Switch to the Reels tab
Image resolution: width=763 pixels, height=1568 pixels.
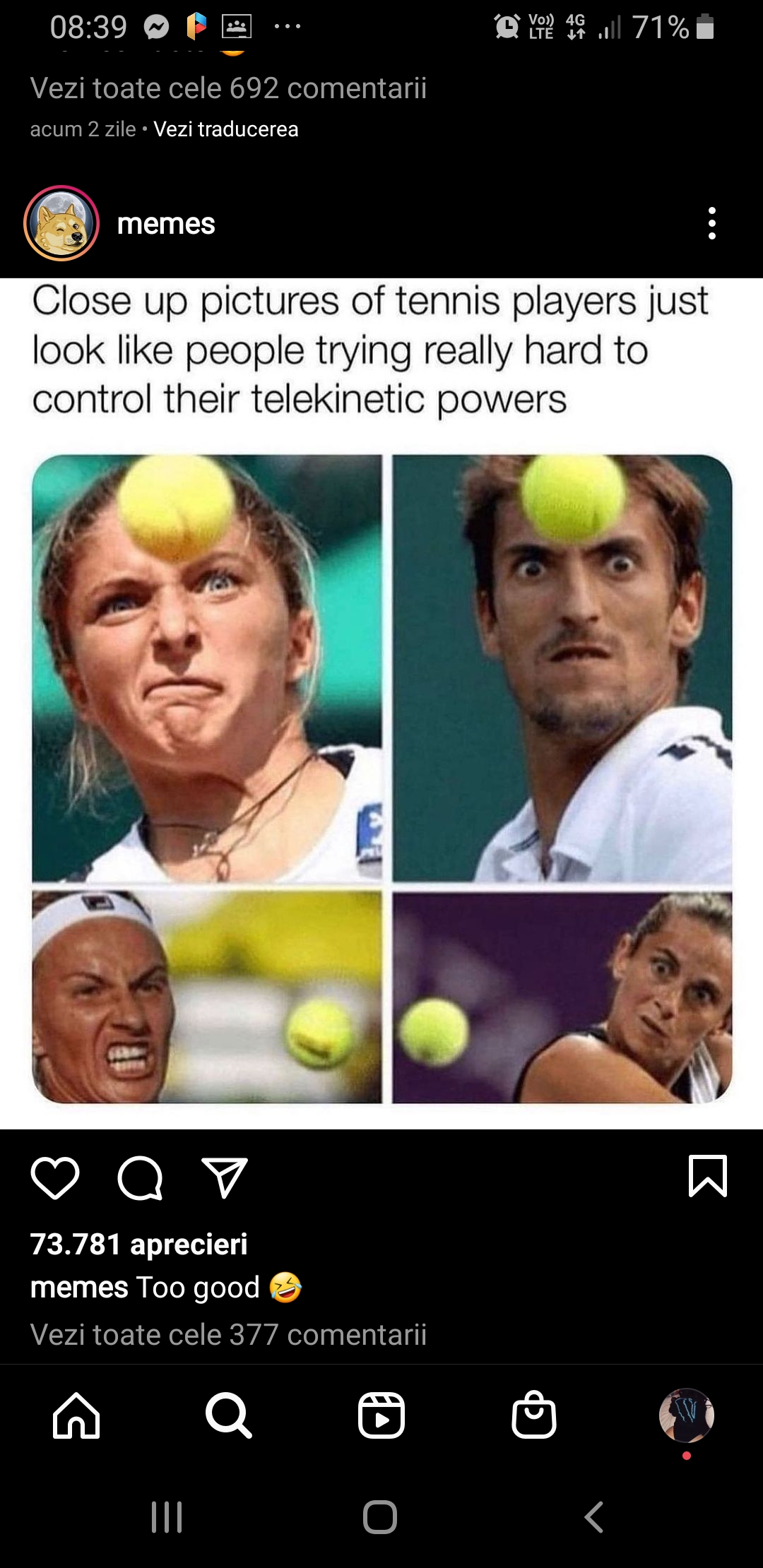click(381, 1415)
